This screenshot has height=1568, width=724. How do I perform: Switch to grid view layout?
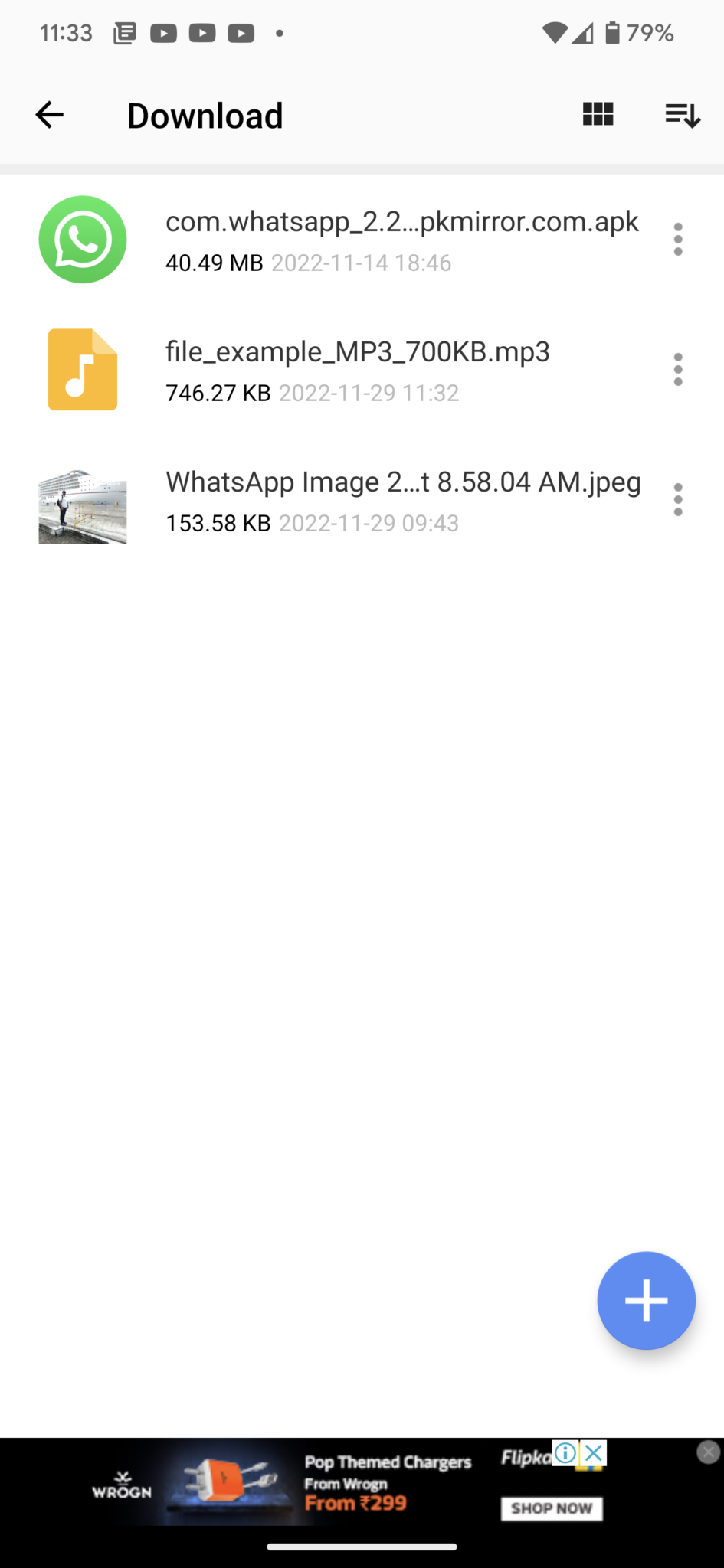point(598,115)
